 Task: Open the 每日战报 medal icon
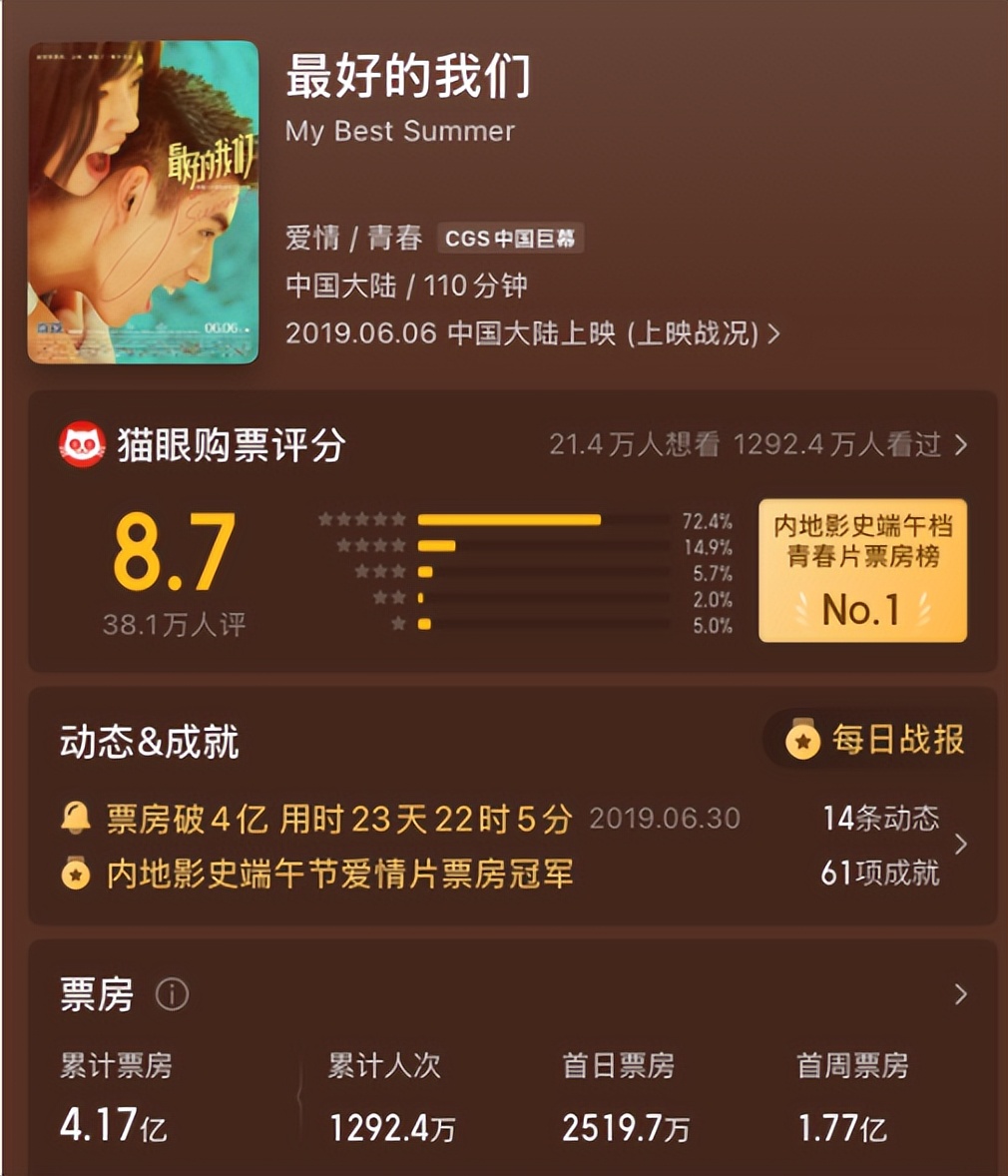pos(801,741)
